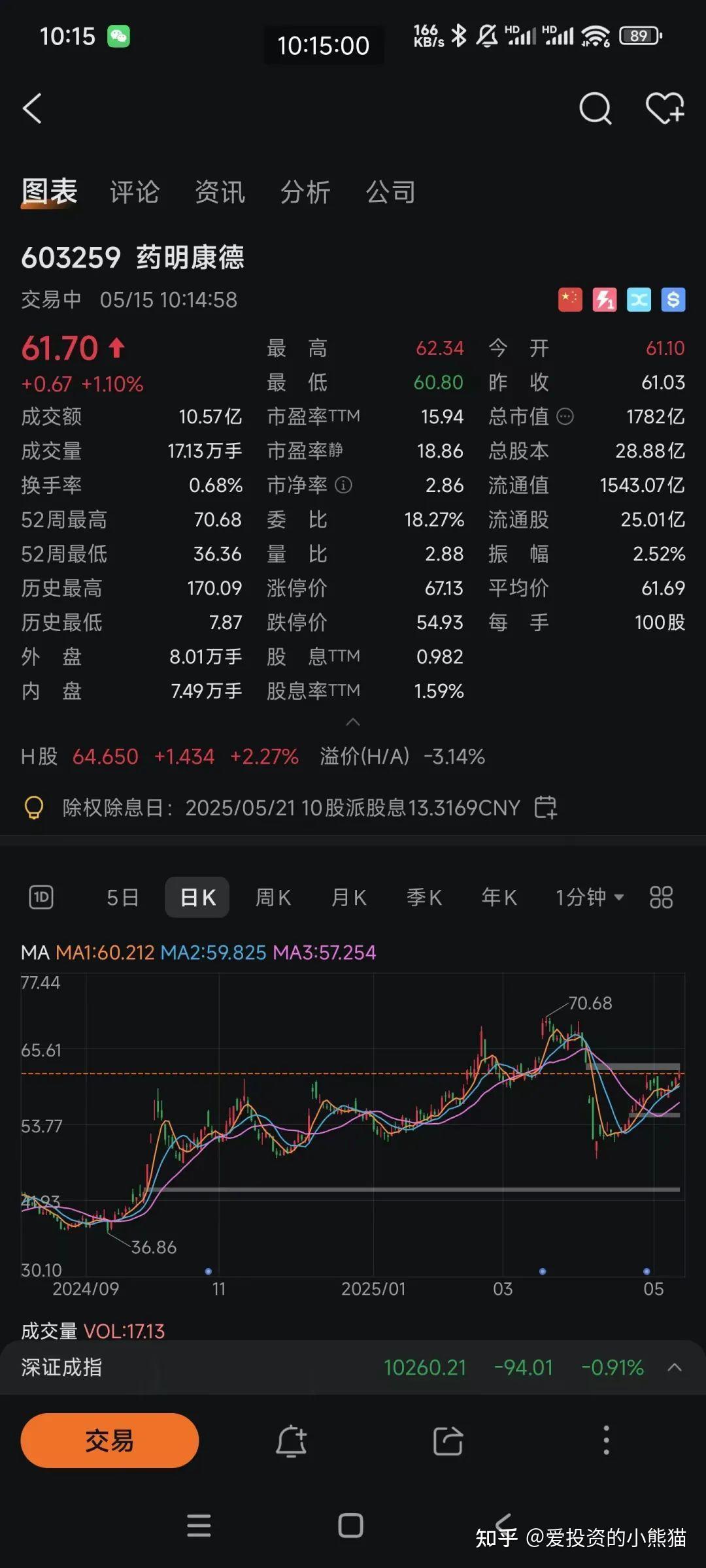Tap the calendar reminder icon beside dividend date
Viewport: 706px width, 1568px height.
(x=546, y=808)
